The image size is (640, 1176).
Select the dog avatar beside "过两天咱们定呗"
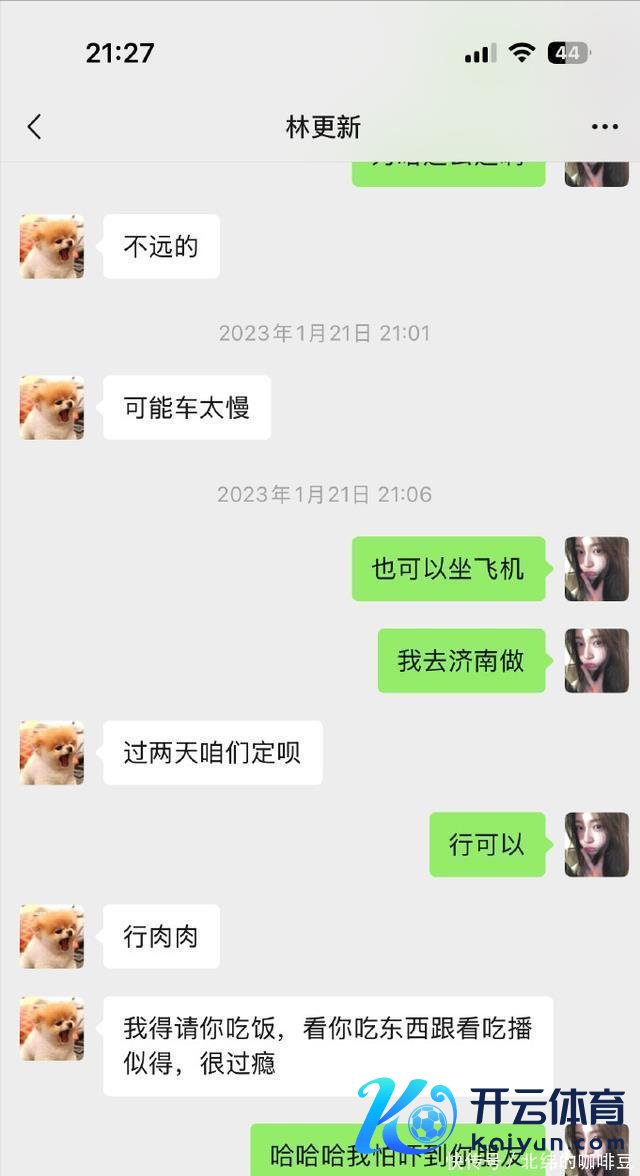[52, 752]
